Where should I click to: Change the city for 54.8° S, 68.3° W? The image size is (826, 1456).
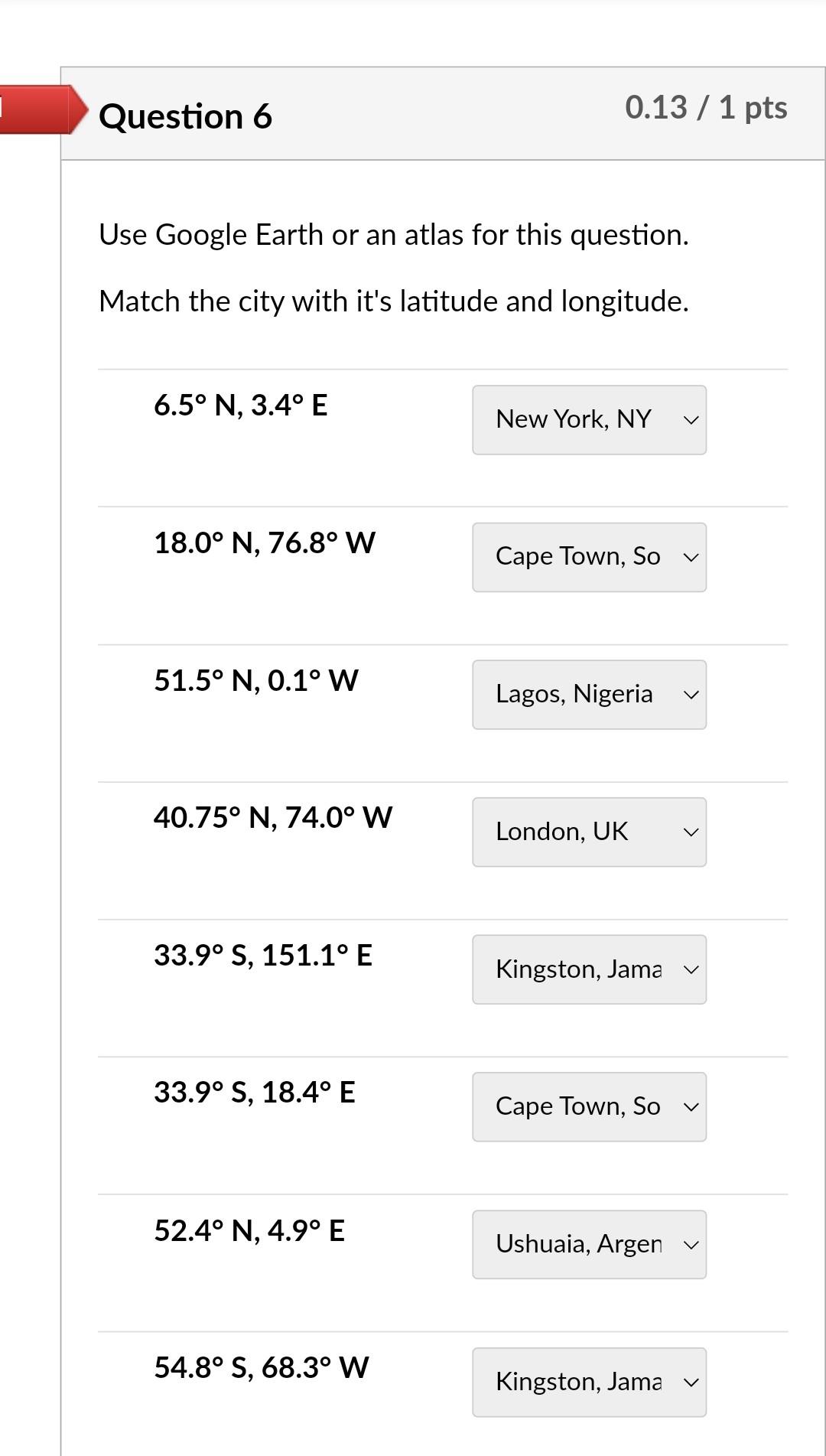pos(589,1382)
